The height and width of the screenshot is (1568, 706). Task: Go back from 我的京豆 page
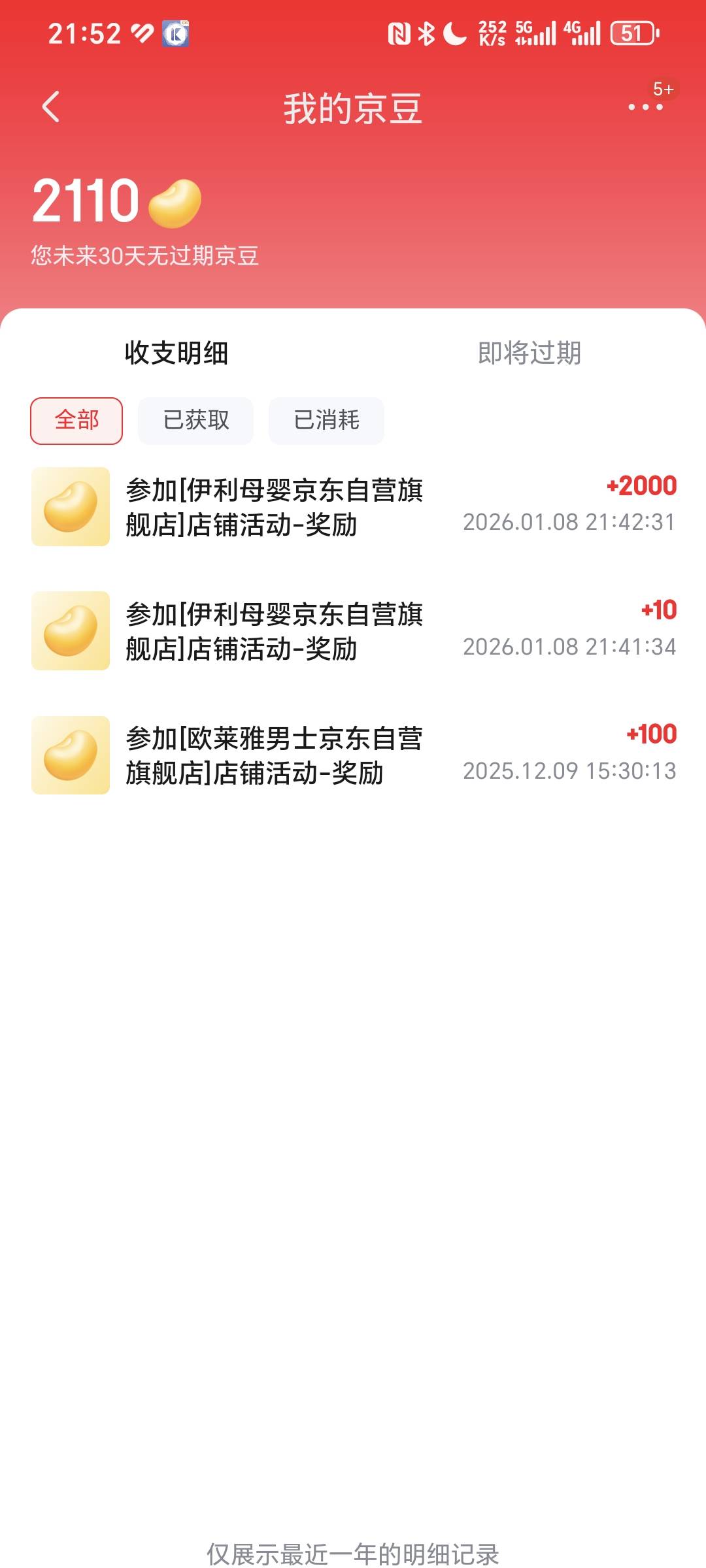[x=50, y=107]
